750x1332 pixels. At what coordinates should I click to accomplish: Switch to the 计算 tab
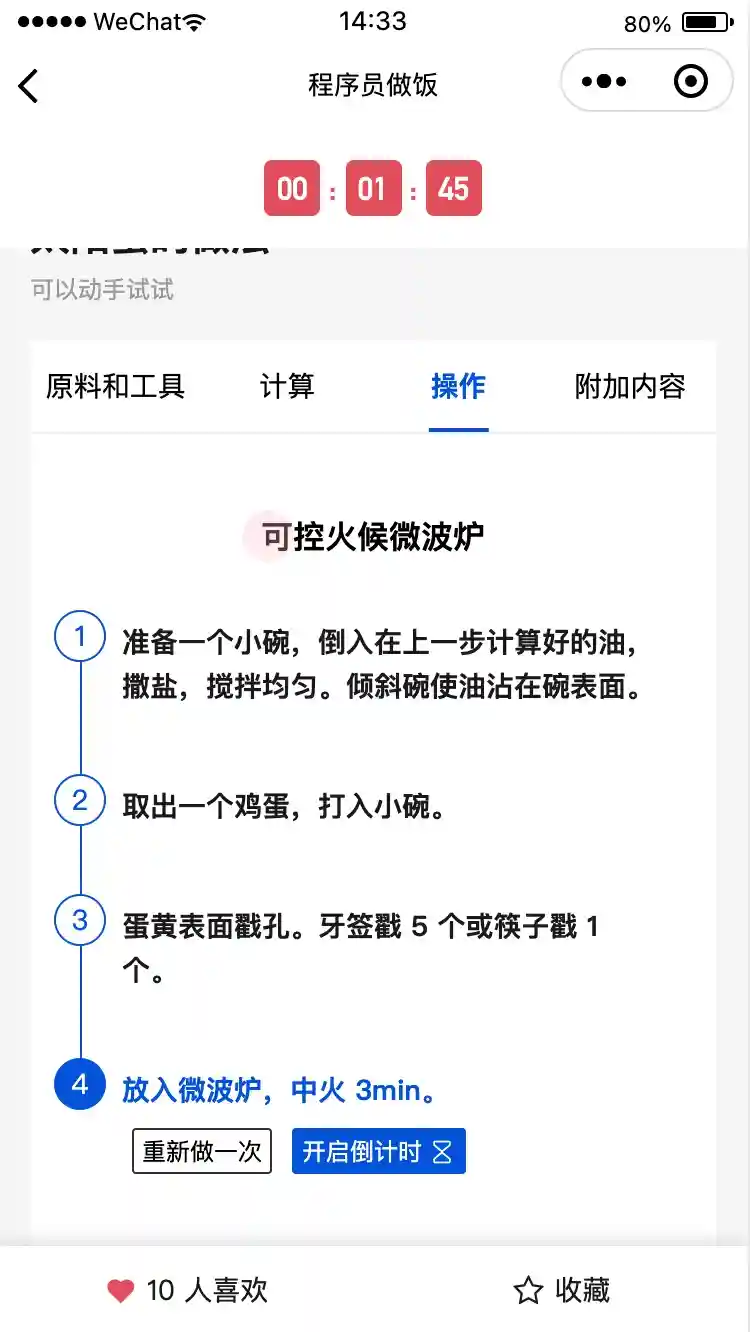click(287, 386)
